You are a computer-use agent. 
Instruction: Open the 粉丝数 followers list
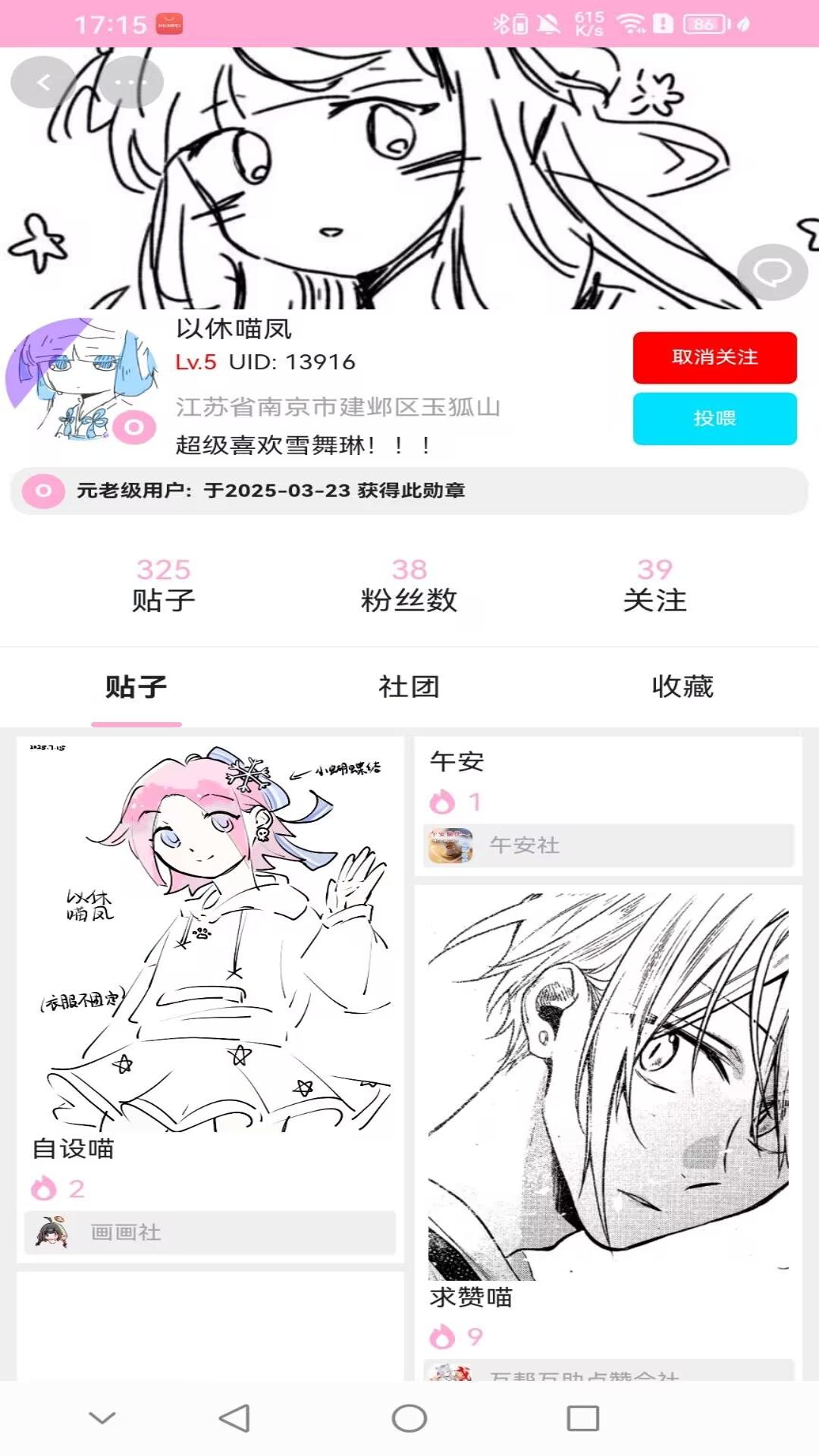click(x=409, y=582)
